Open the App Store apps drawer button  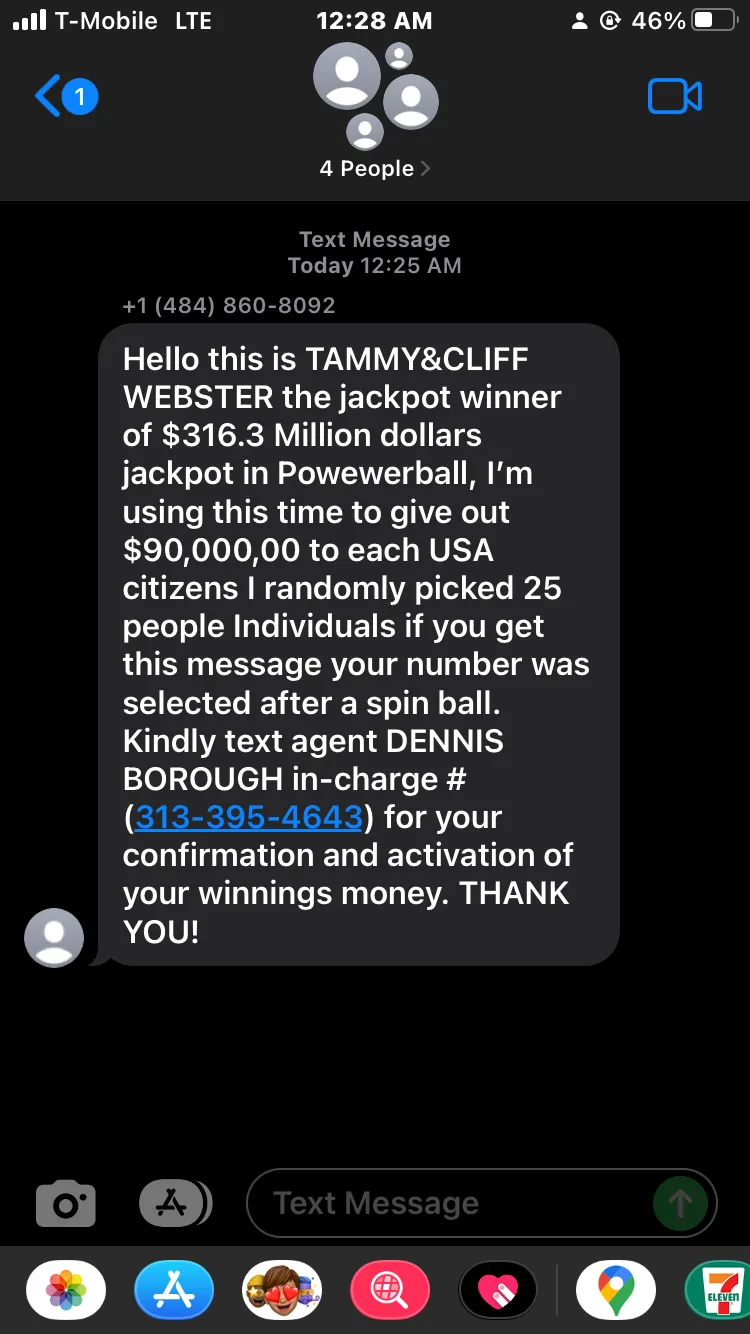(x=175, y=1204)
